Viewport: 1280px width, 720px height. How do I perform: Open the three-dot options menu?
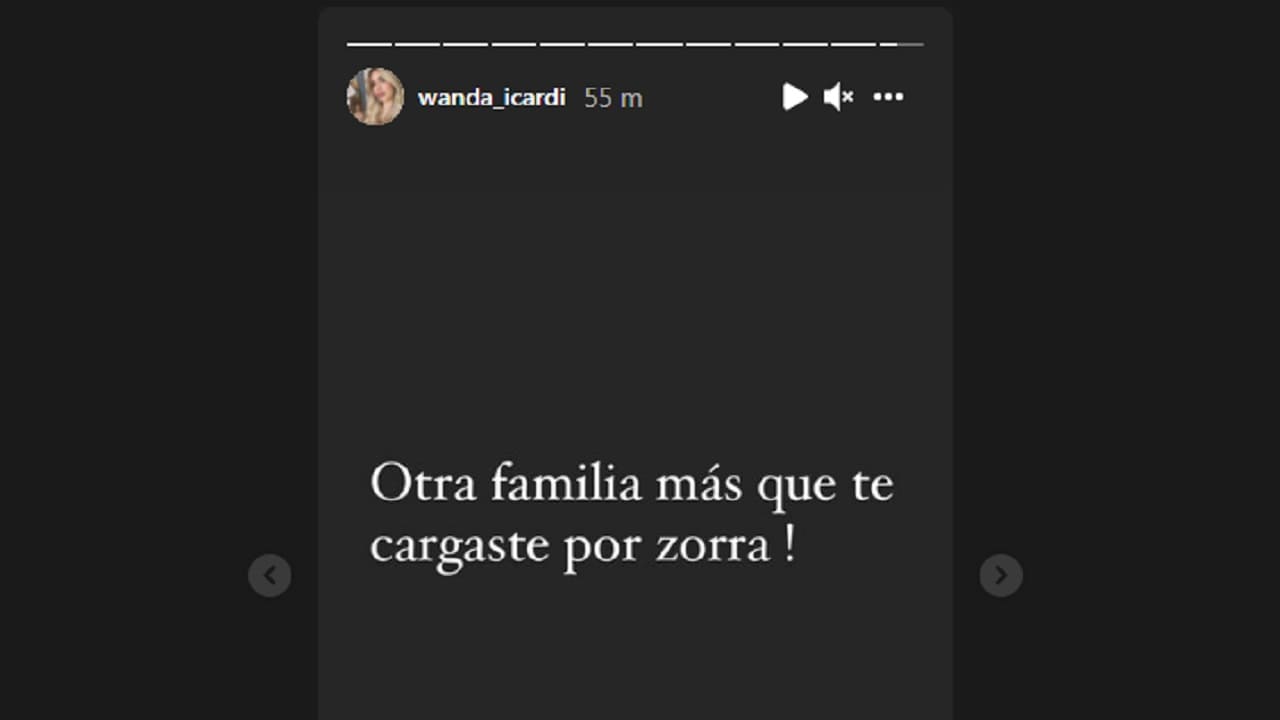click(x=888, y=97)
